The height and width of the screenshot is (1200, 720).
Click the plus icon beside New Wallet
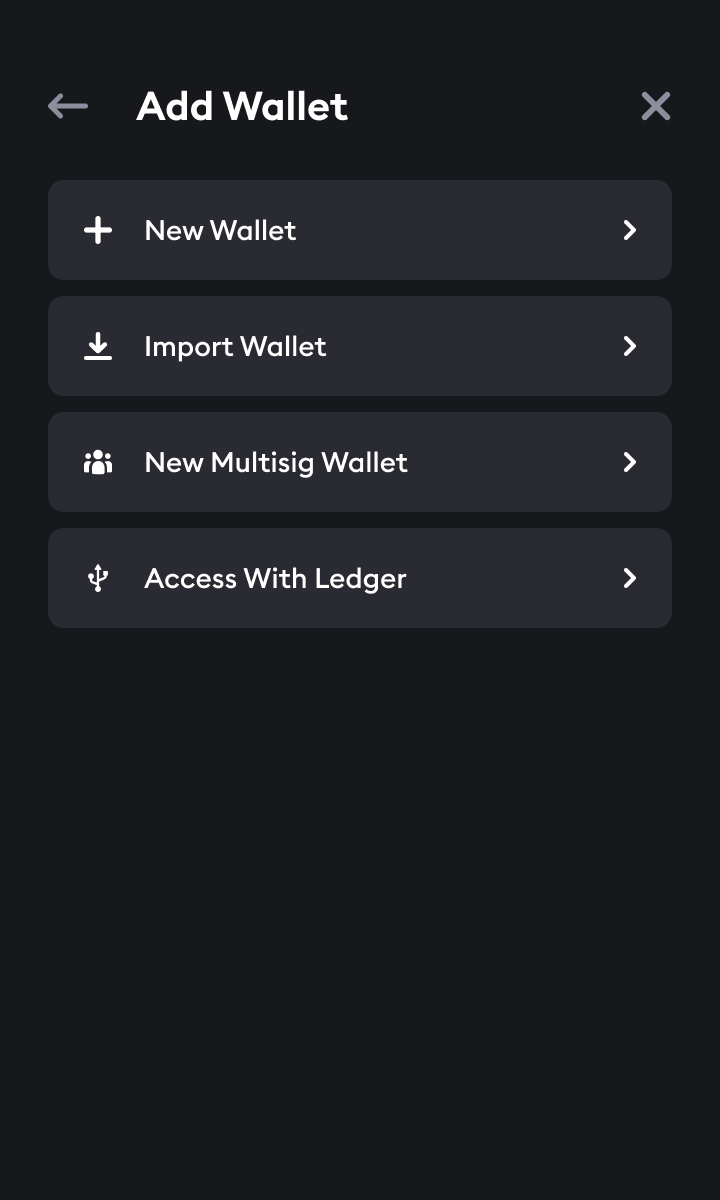tap(97, 230)
